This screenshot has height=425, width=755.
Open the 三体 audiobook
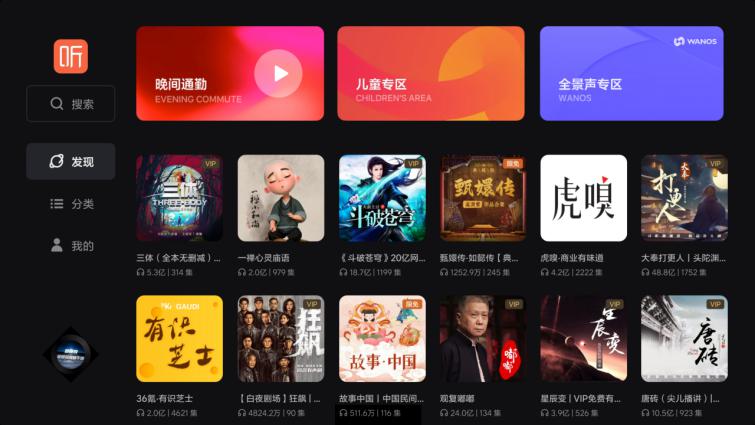[x=179, y=198]
